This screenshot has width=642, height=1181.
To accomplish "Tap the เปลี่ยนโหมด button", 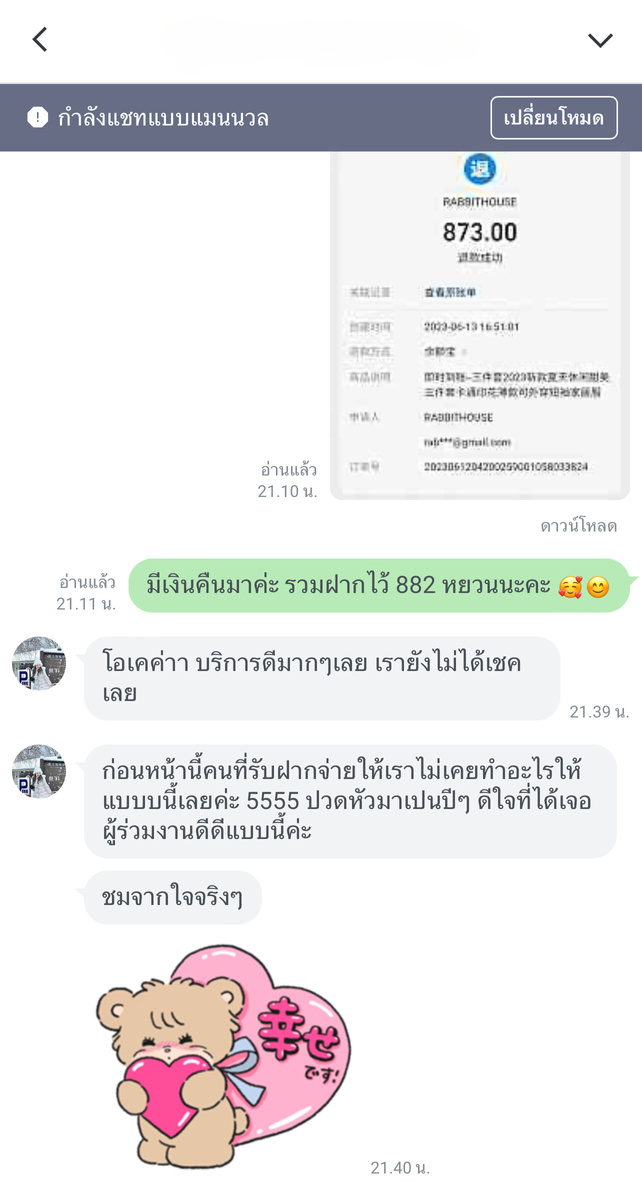I will (553, 118).
